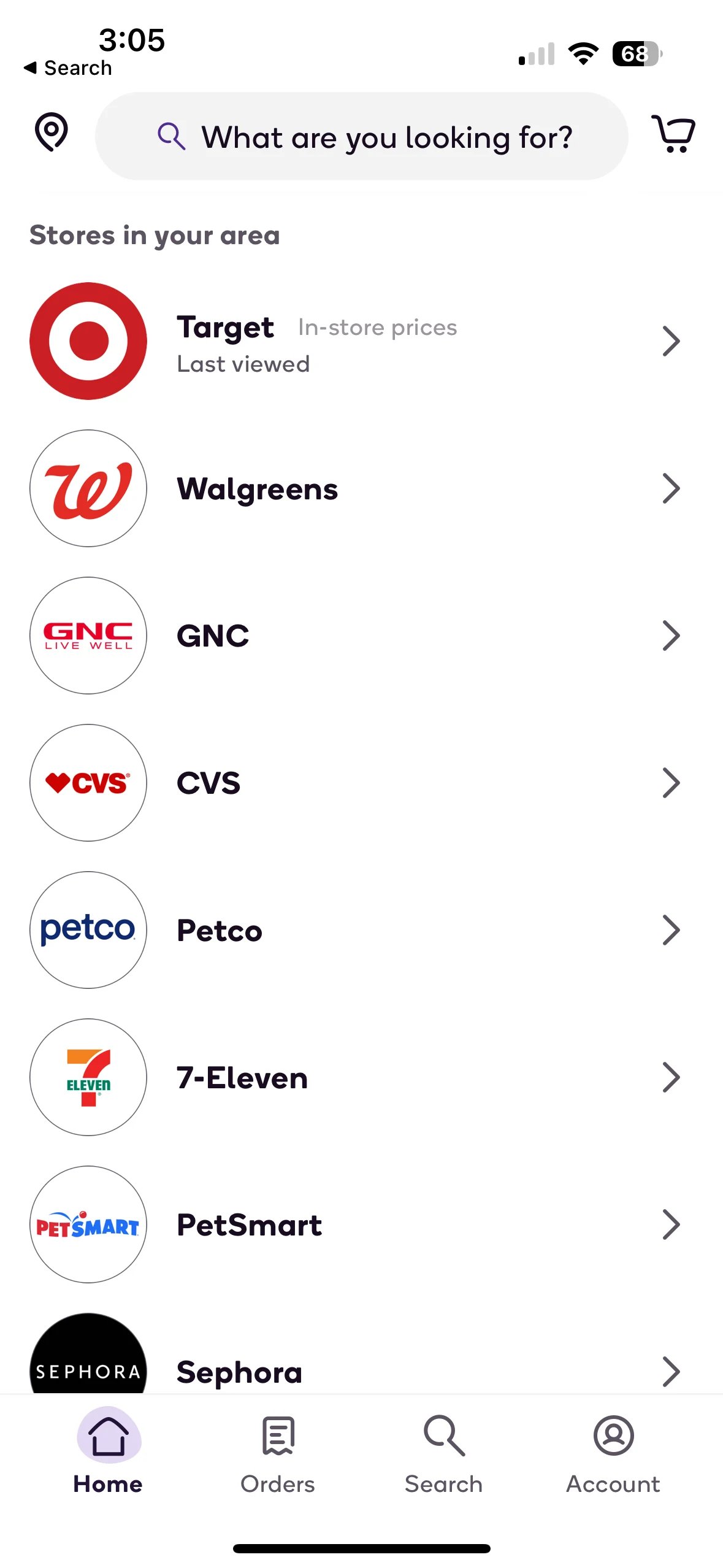Open the Target store
Viewport: 723px width, 1568px height.
tap(356, 341)
